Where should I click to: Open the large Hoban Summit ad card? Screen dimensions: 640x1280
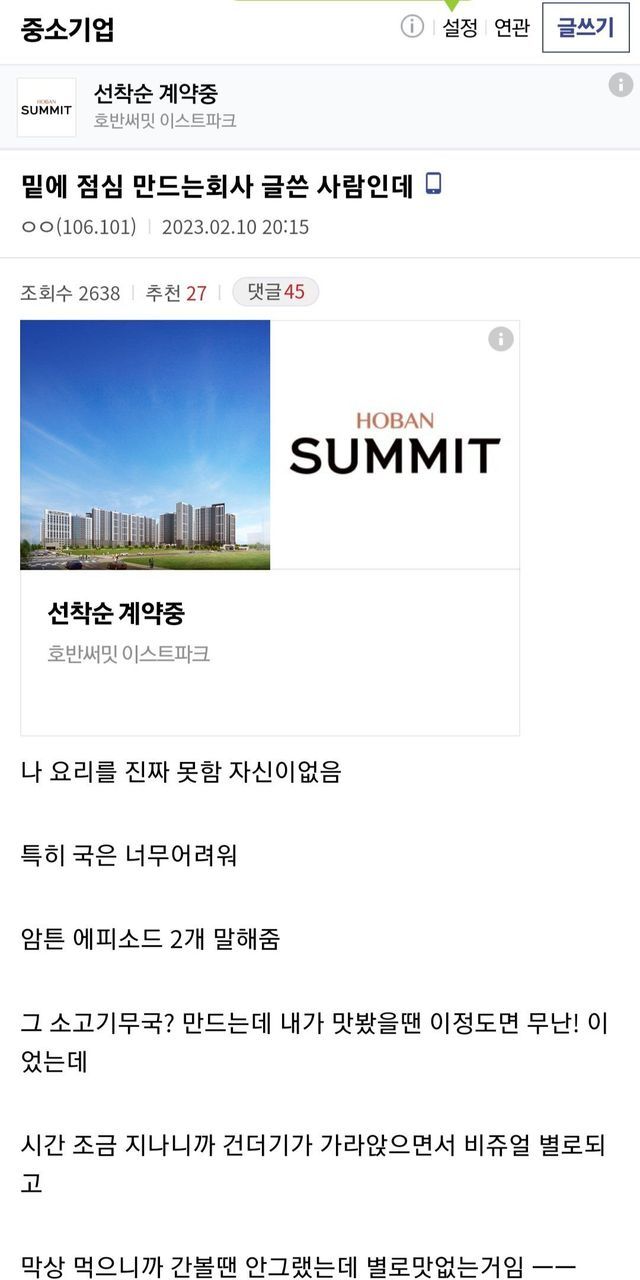pos(270,528)
